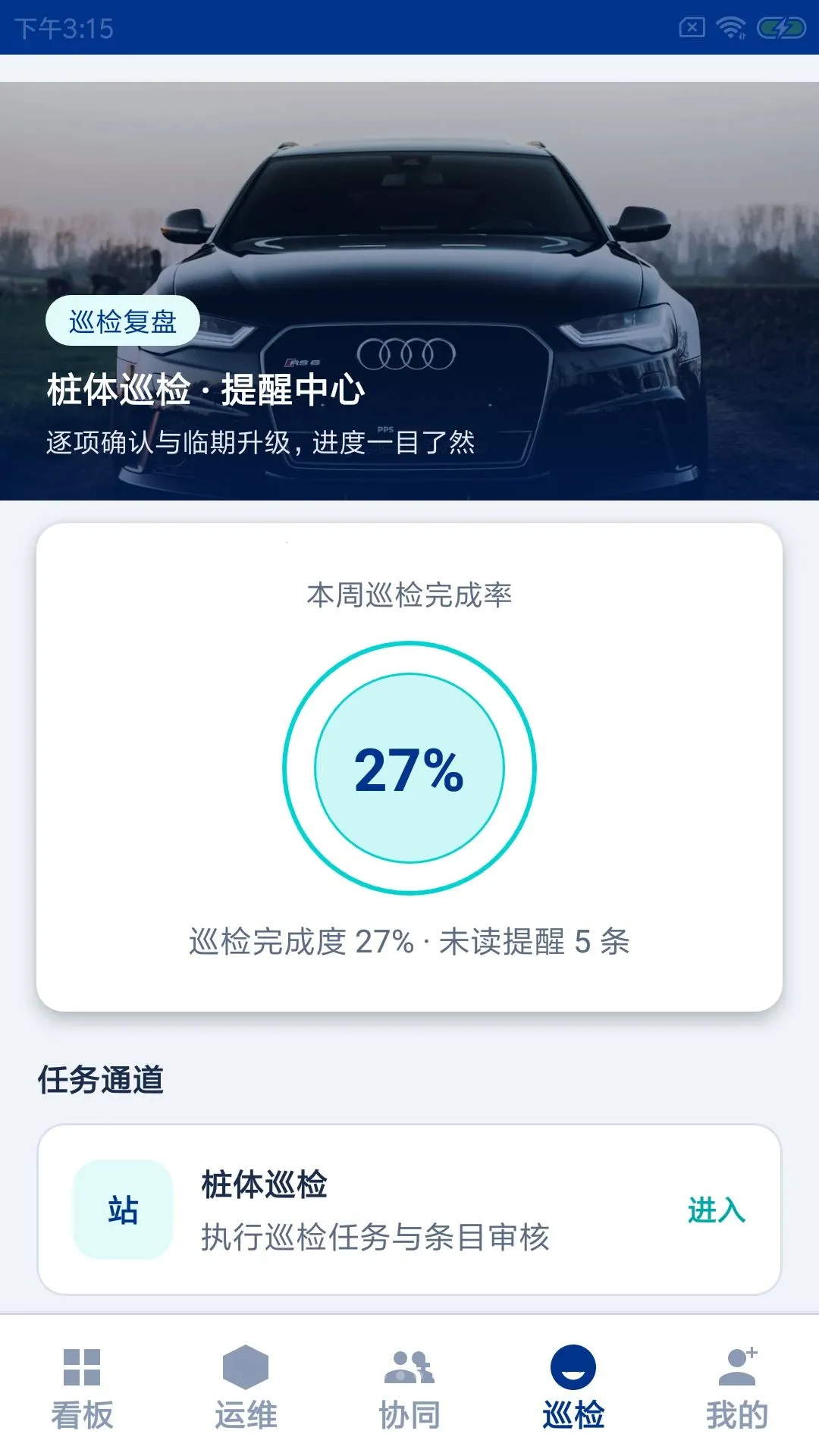Viewport: 819px width, 1456px height.
Task: Go to the 协同 tab
Action: 409,1388
